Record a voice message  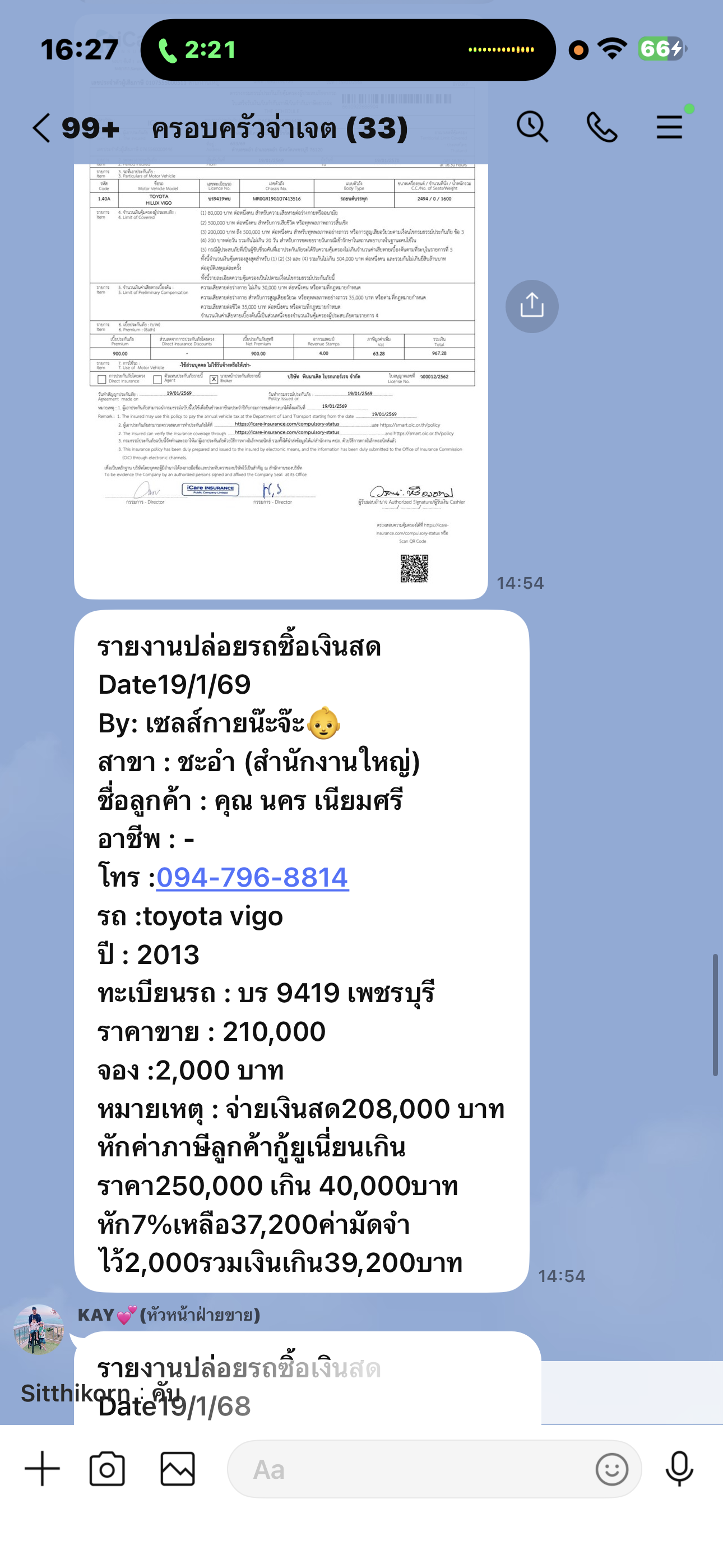pos(679,1469)
